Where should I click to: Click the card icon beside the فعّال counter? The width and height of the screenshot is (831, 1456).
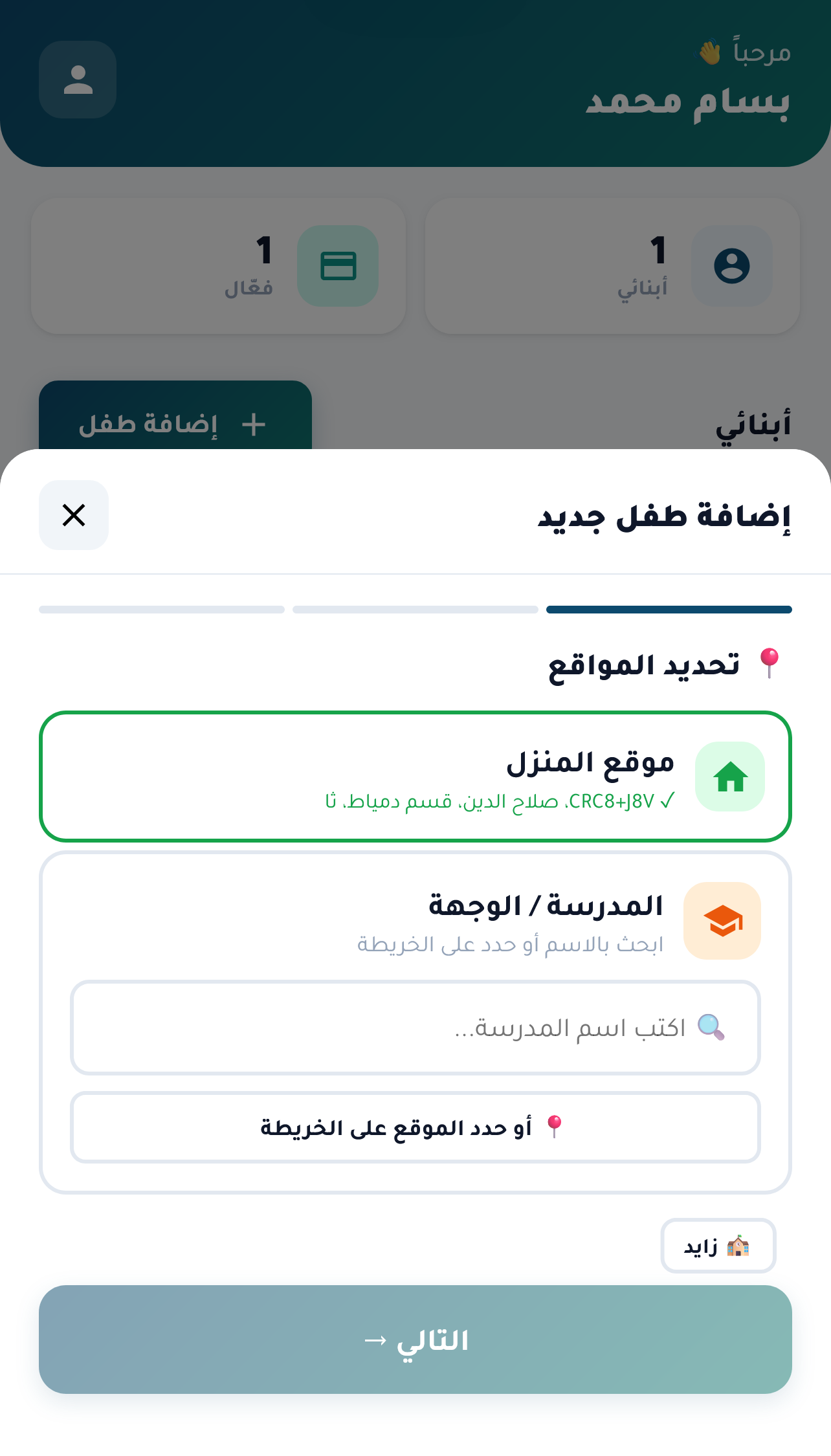point(338,267)
